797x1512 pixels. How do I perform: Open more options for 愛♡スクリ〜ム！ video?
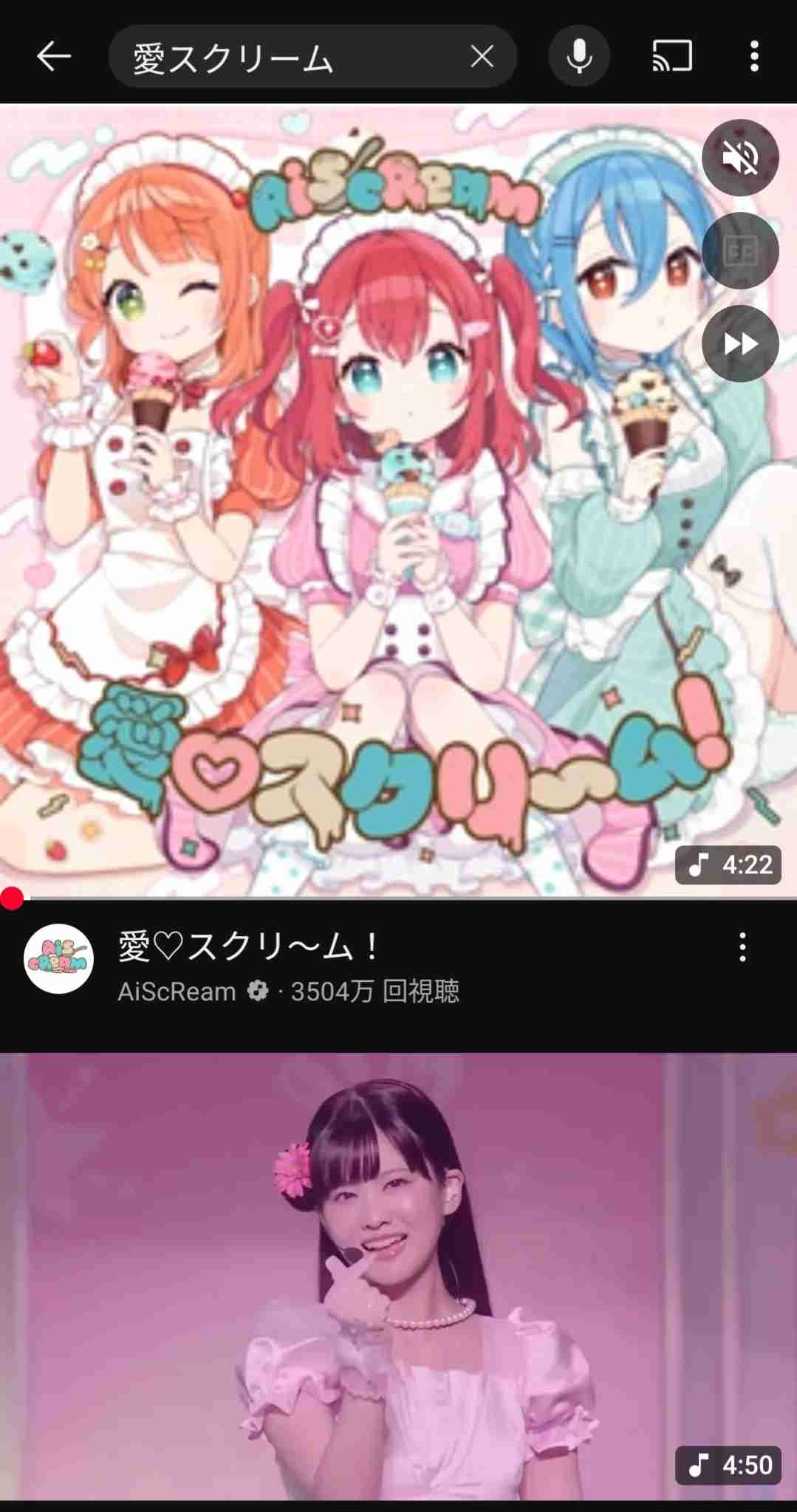(742, 947)
